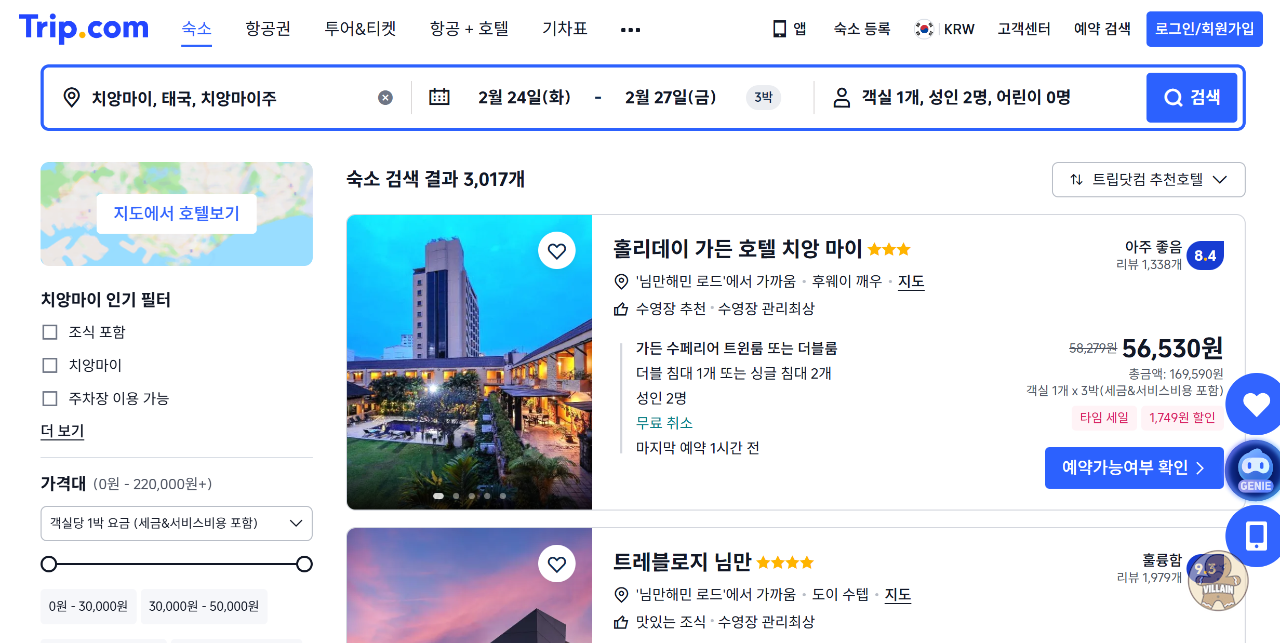Go to the 기차표 tab
Viewport: 1280px width, 643px height.
(x=565, y=29)
